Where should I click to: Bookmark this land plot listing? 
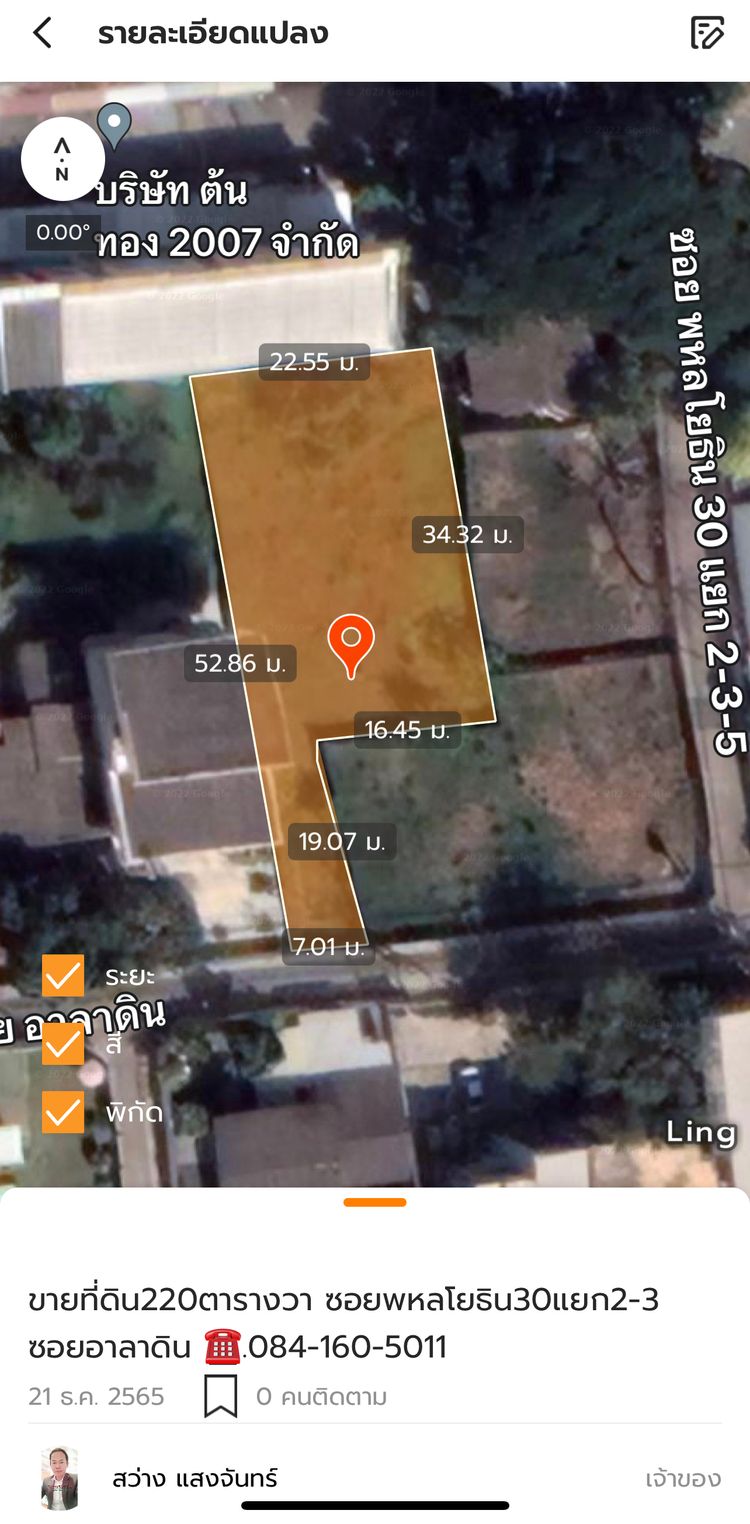220,1396
